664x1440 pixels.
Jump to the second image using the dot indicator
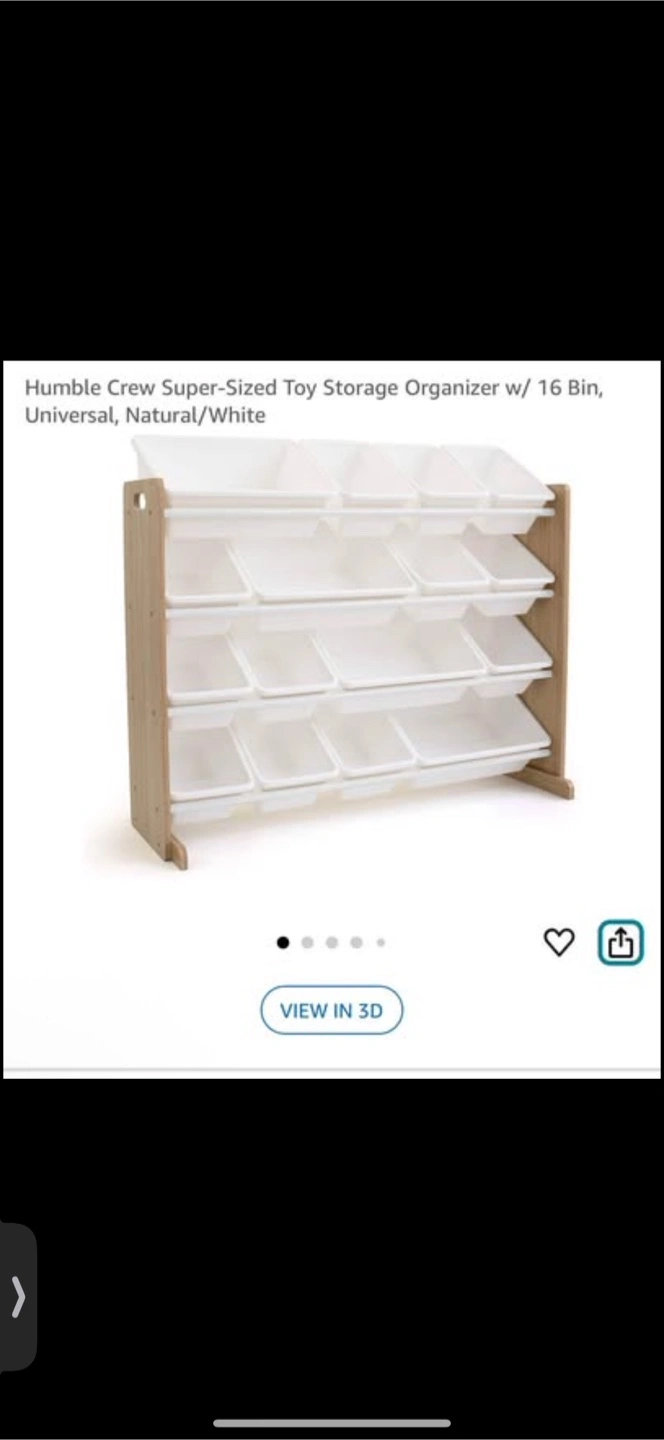(307, 942)
